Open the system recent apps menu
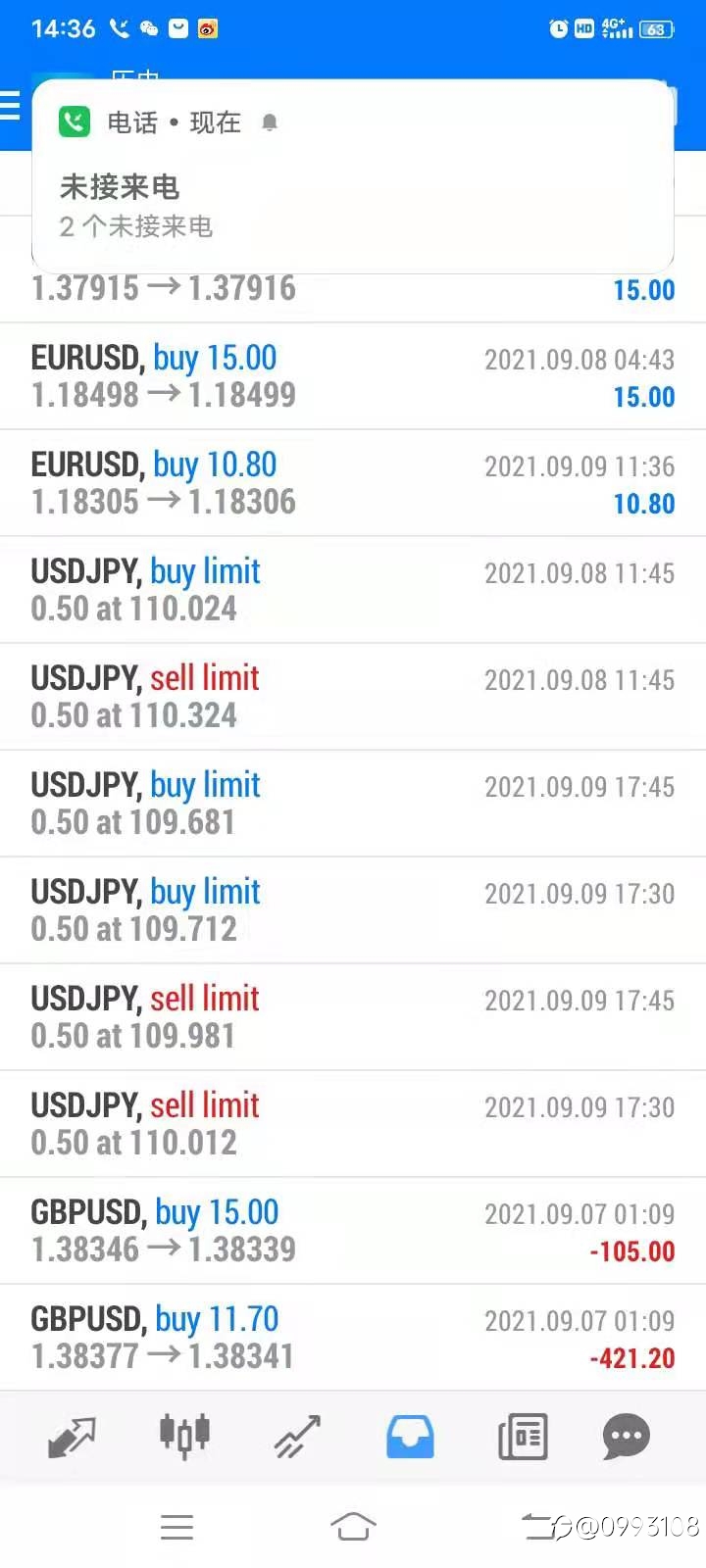 pyautogui.click(x=176, y=1526)
